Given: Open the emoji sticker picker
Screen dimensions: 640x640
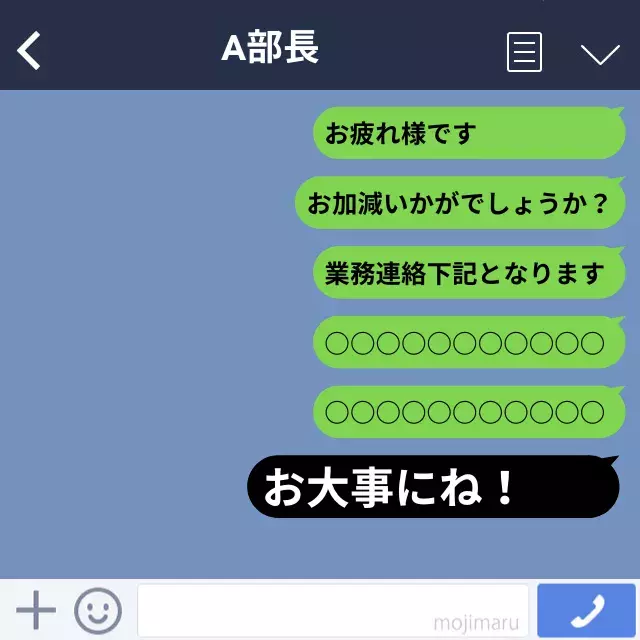Looking at the screenshot, I should [98, 609].
